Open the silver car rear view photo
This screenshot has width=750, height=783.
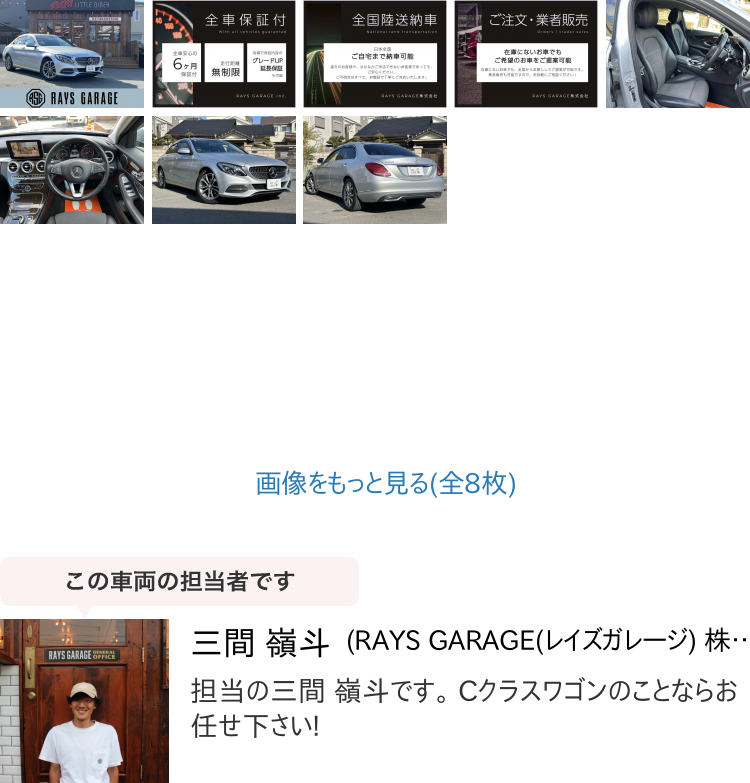click(375, 170)
